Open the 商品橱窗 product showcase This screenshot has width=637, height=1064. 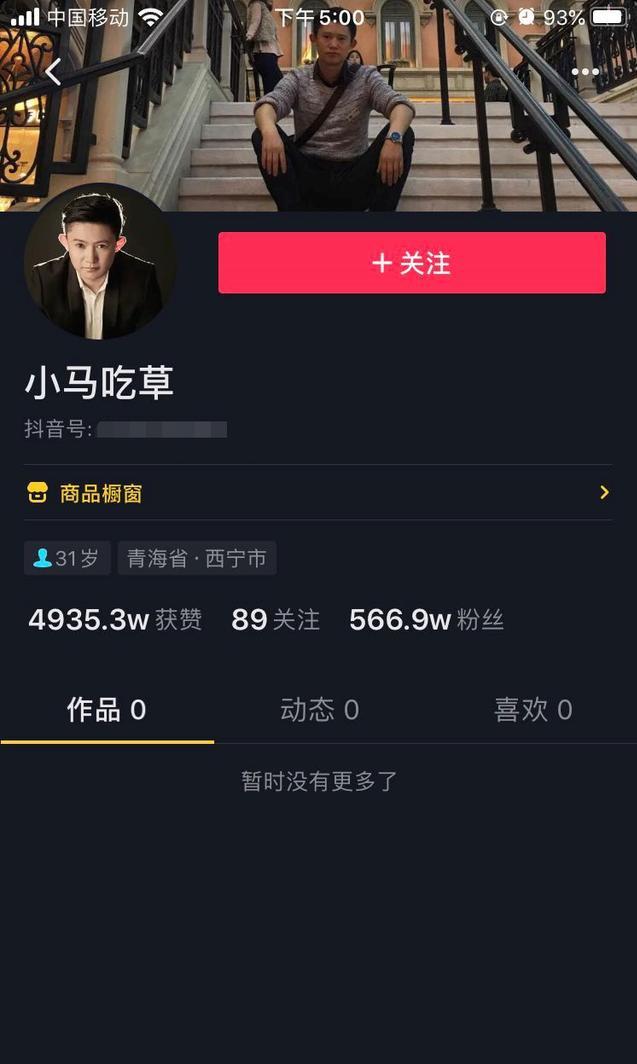pyautogui.click(x=318, y=493)
